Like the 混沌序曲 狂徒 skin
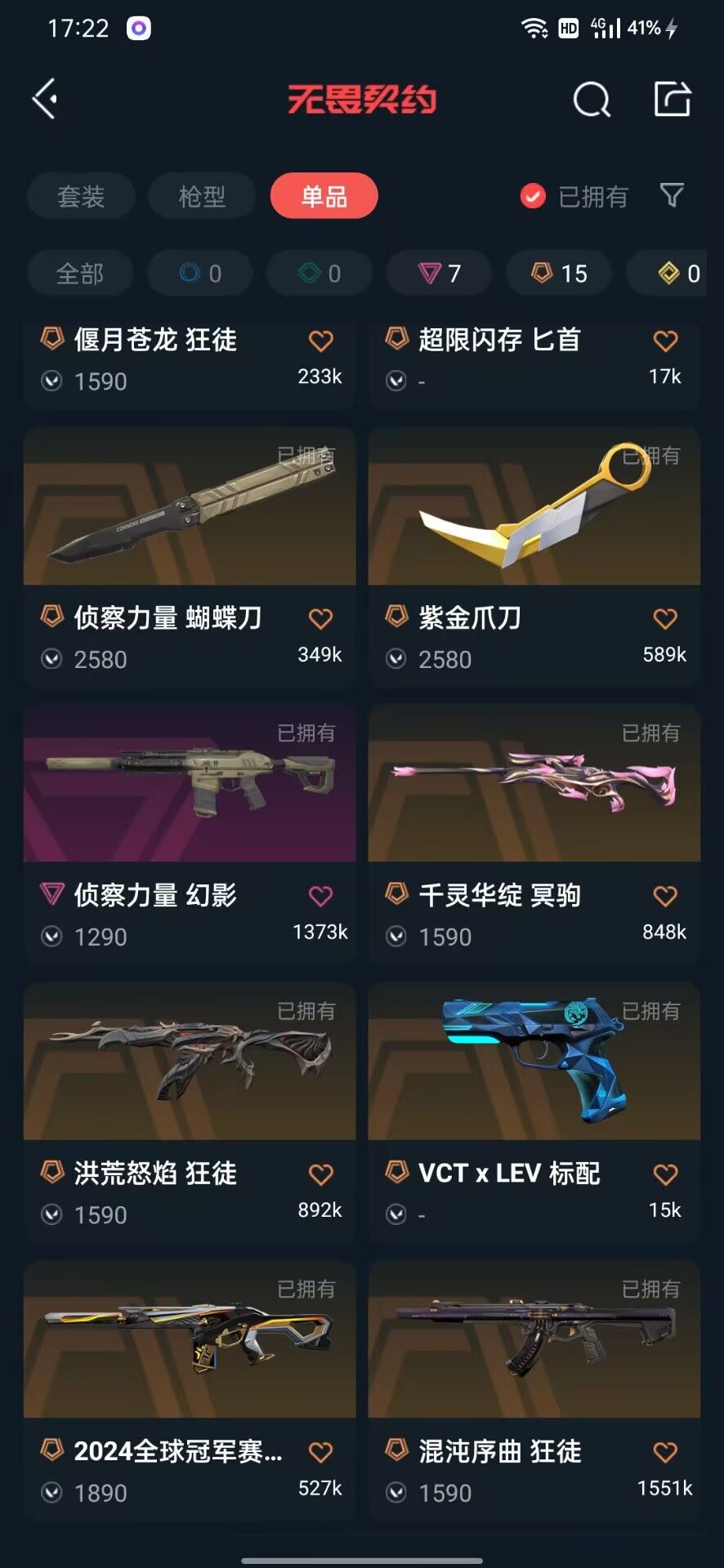Viewport: 724px width, 1568px height. pyautogui.click(x=665, y=1452)
